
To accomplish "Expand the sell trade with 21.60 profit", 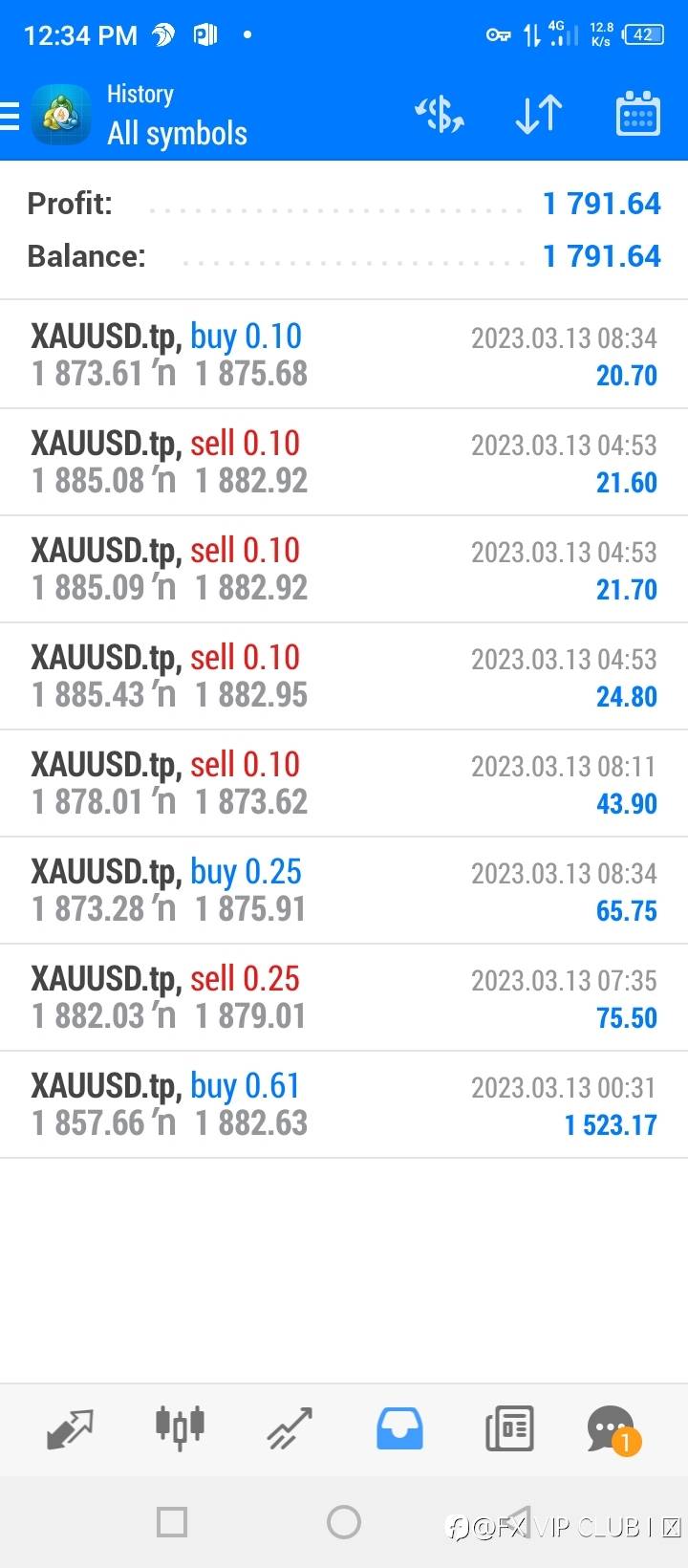I will point(344,462).
